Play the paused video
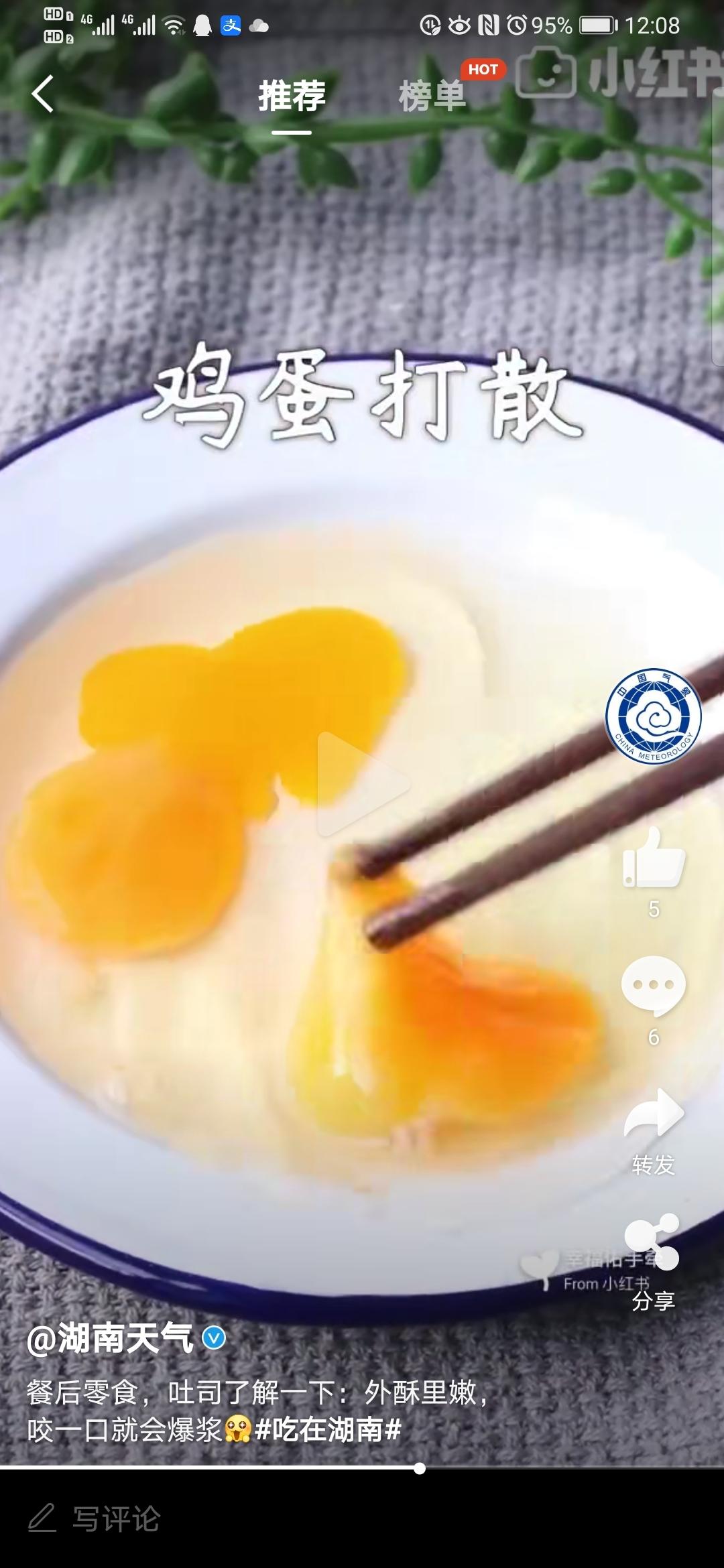 [362, 784]
